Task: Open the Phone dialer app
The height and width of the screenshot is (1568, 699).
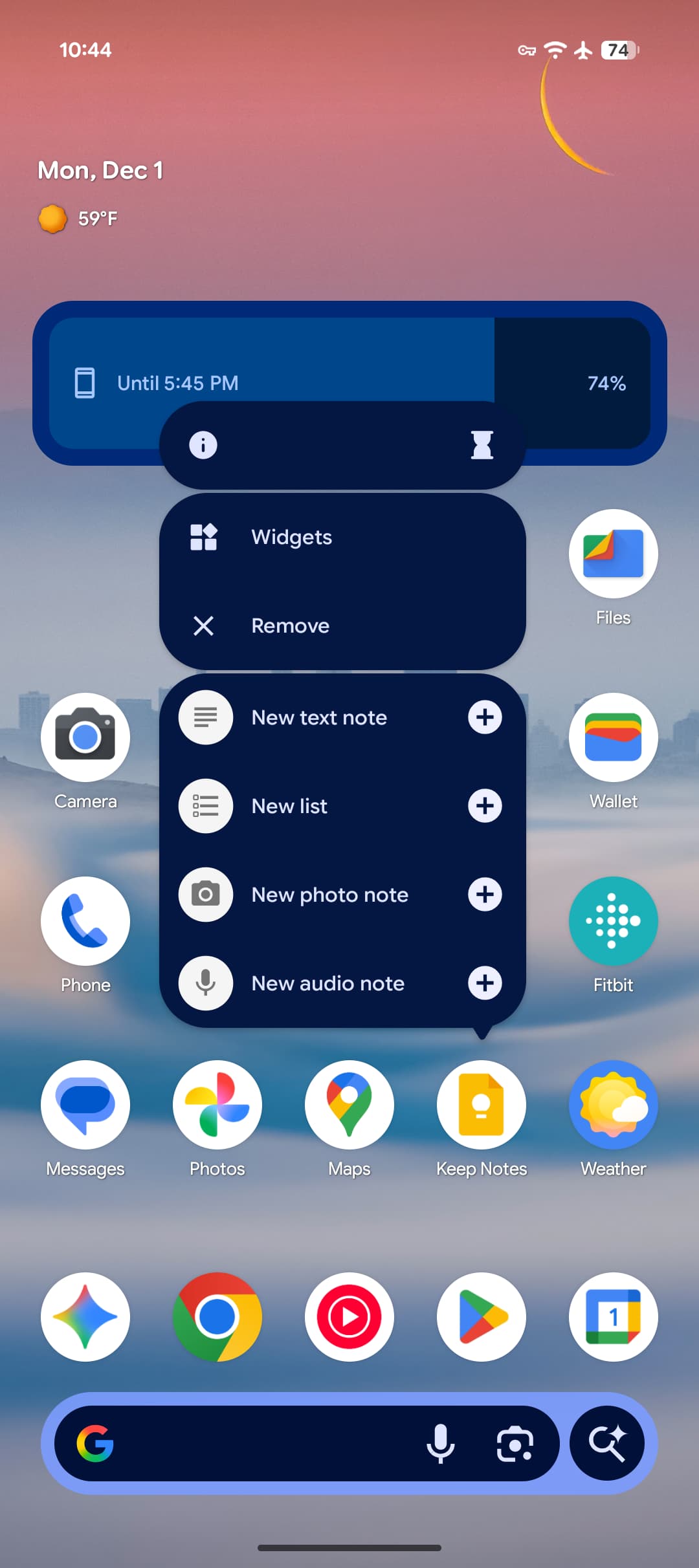Action: tap(85, 922)
